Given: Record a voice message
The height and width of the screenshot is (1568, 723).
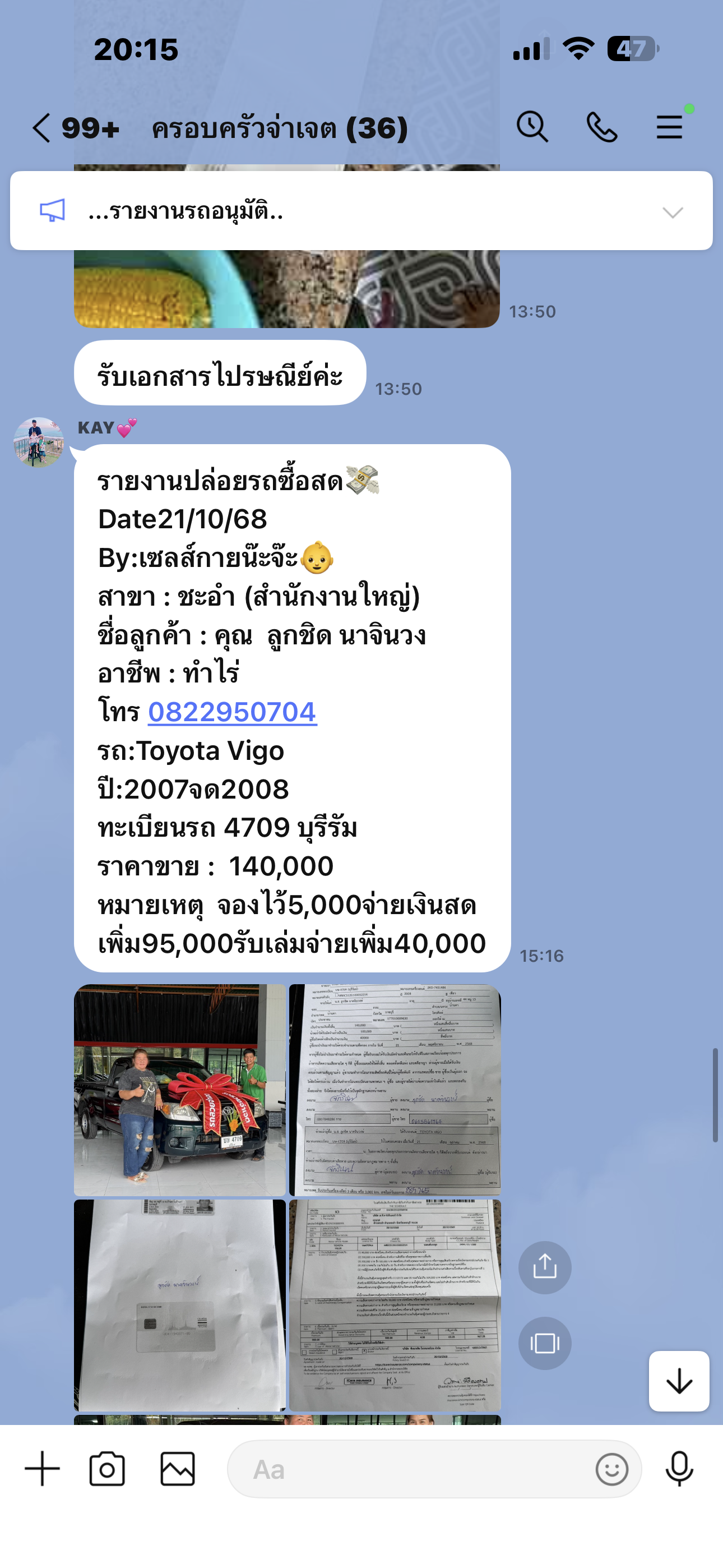Looking at the screenshot, I should click(679, 1469).
